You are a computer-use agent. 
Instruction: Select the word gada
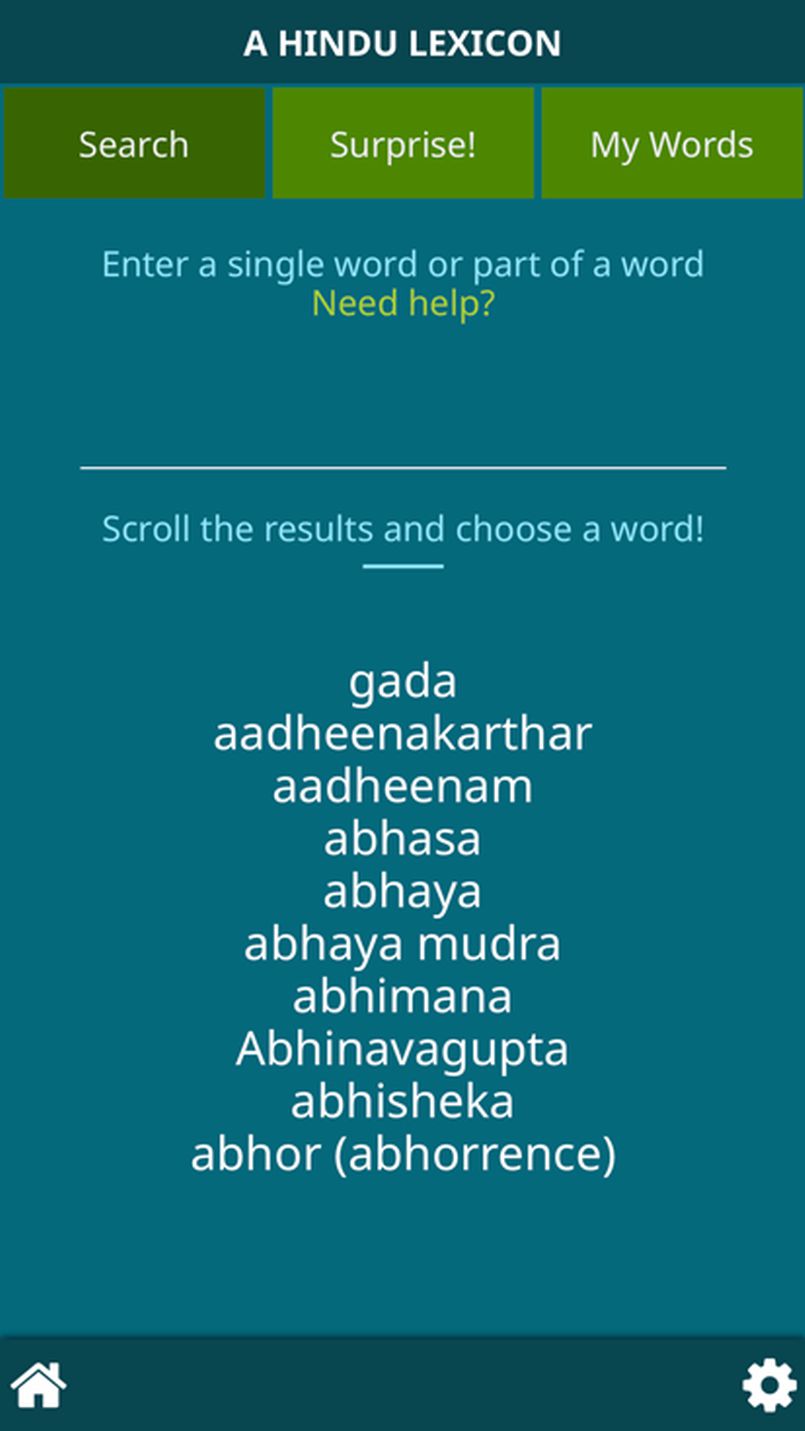tap(403, 682)
